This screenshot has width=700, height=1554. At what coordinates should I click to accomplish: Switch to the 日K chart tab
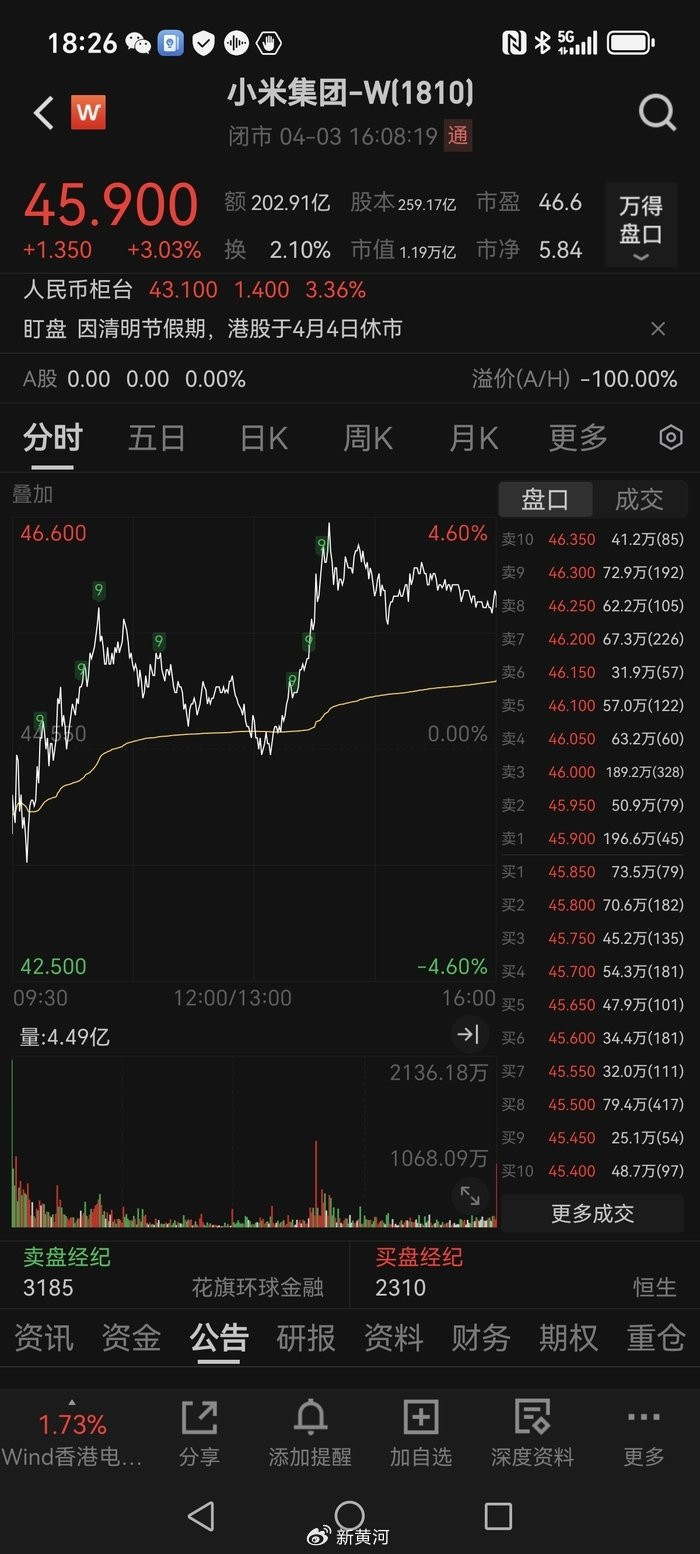click(x=264, y=438)
